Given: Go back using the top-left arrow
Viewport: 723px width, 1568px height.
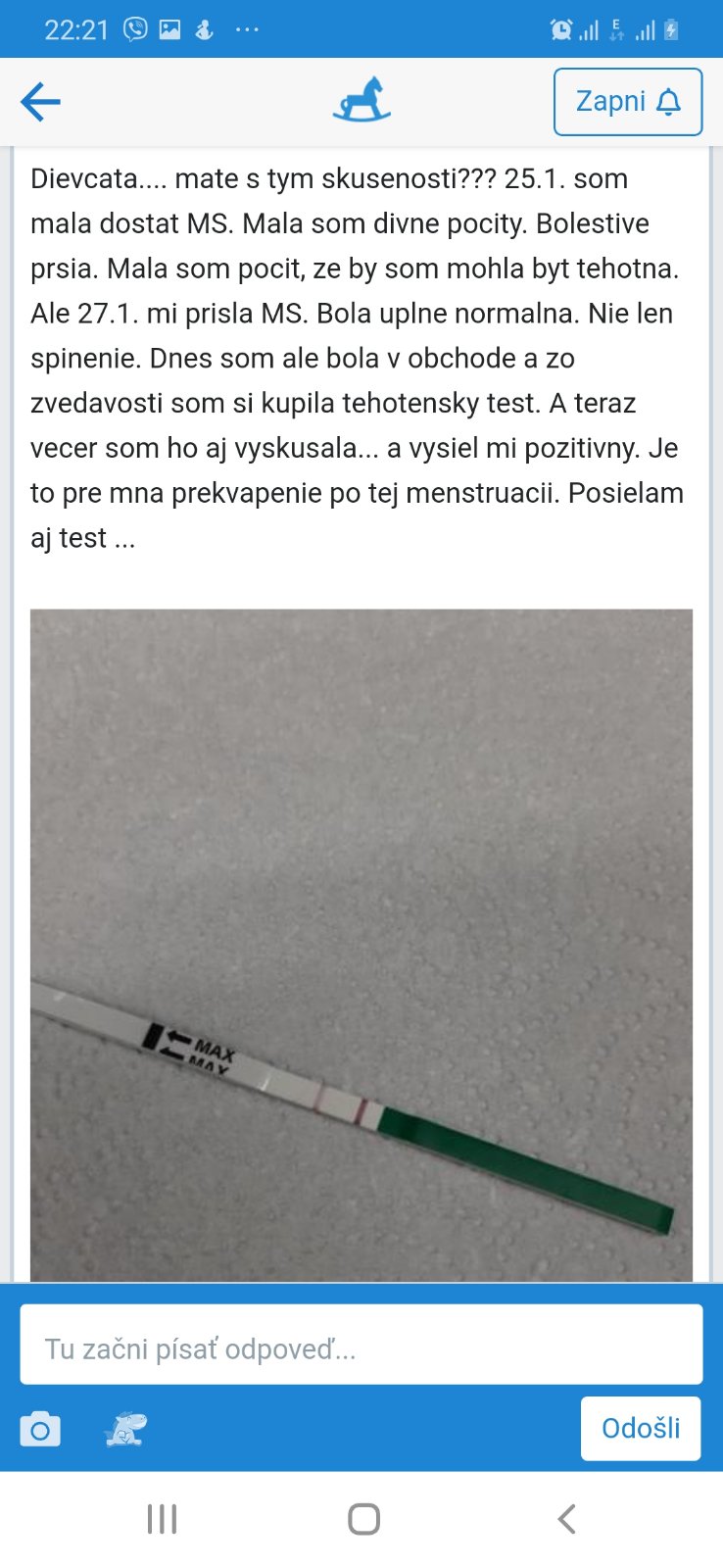Looking at the screenshot, I should tap(40, 101).
